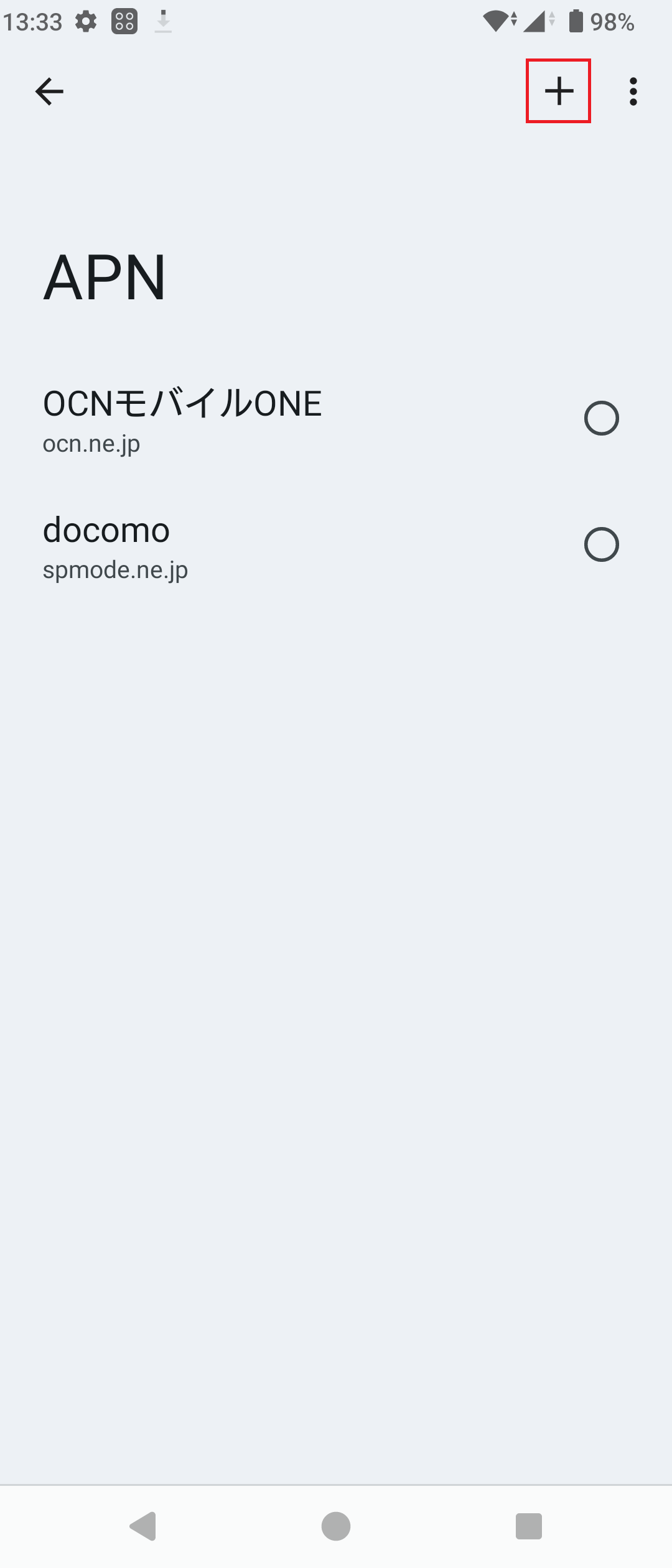This screenshot has height=1568, width=672.
Task: Open recent apps from the navigation bar
Action: click(529, 1526)
